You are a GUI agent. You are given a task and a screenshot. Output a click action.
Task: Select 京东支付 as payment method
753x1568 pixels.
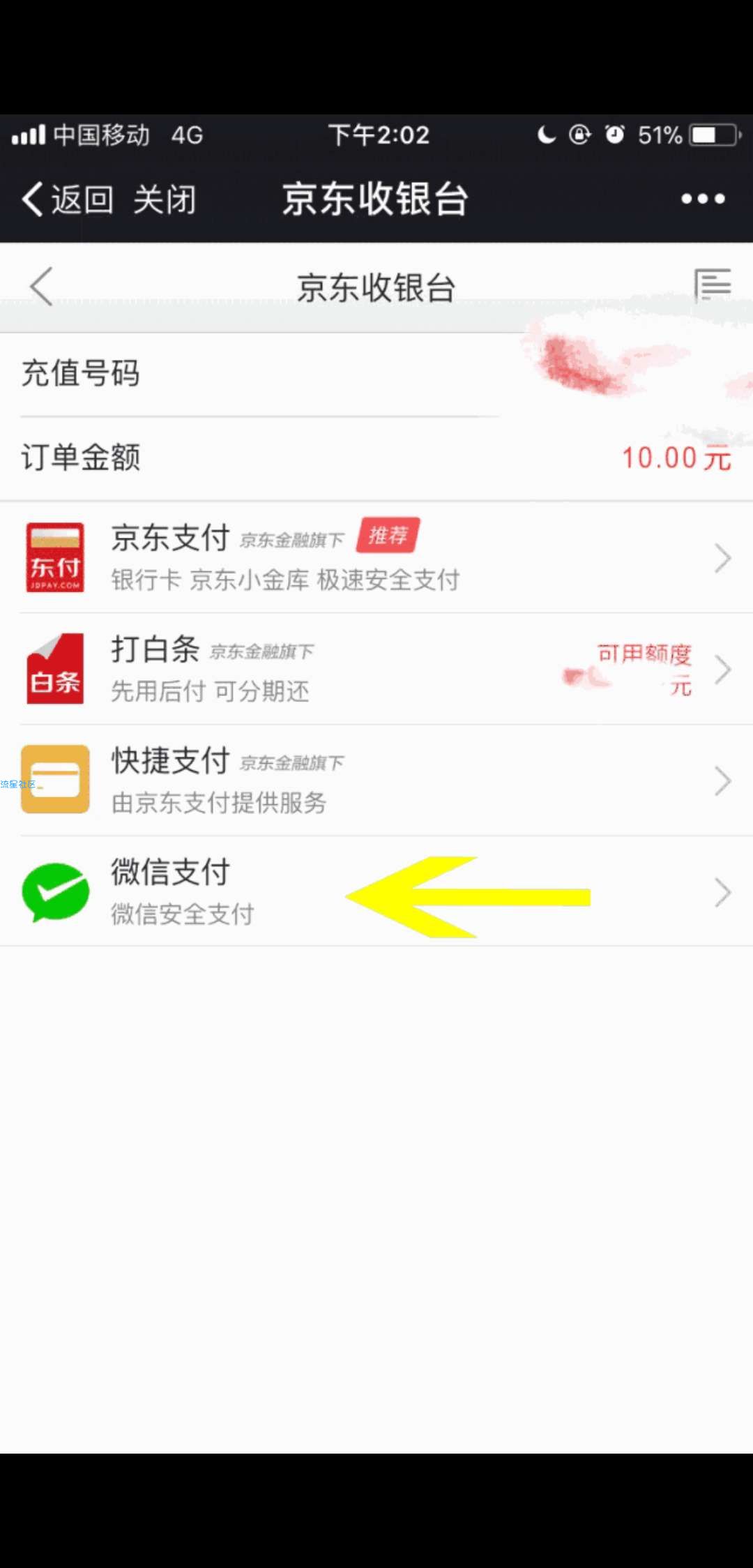point(376,558)
